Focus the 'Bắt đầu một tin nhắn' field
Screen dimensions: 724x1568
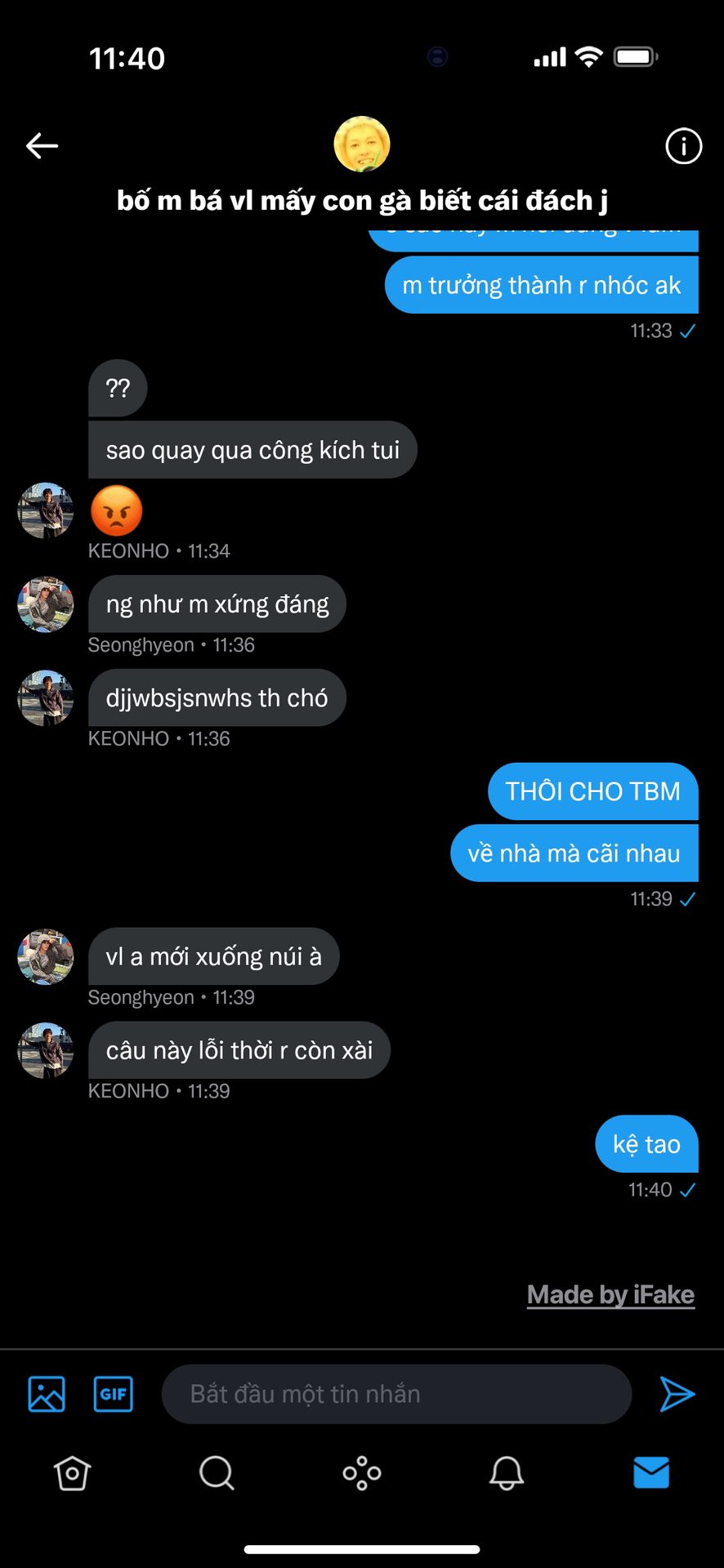tap(396, 1393)
